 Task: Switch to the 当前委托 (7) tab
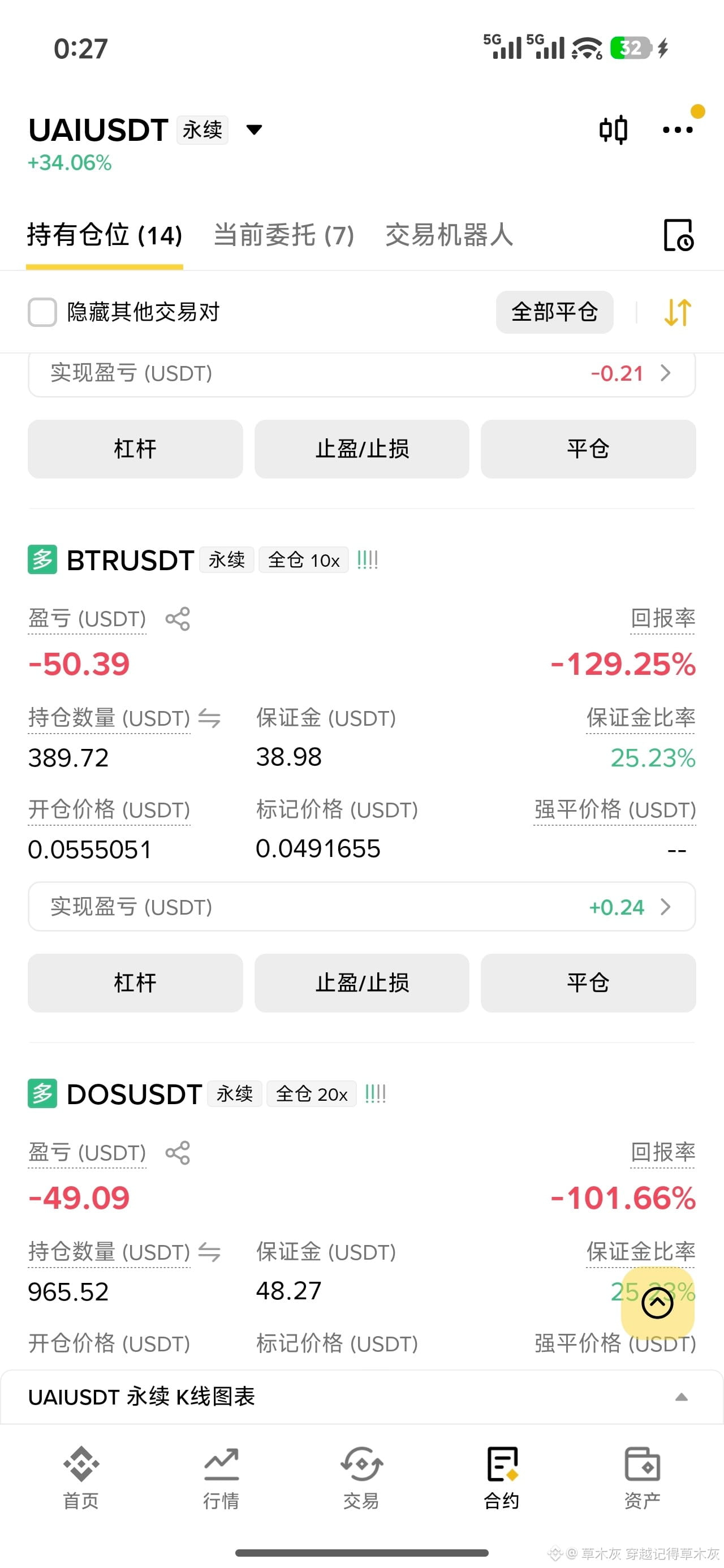(x=284, y=235)
